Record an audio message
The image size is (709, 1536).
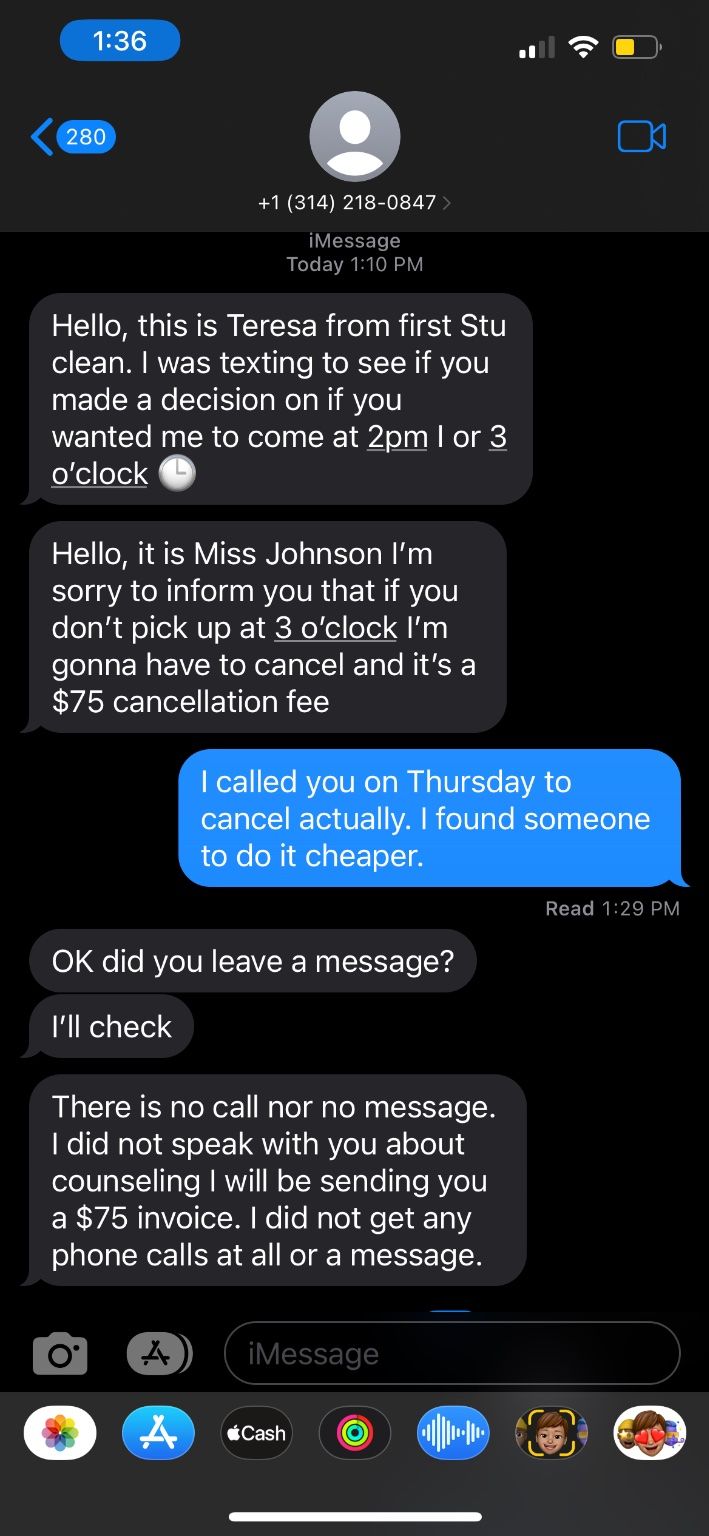pyautogui.click(x=453, y=1433)
